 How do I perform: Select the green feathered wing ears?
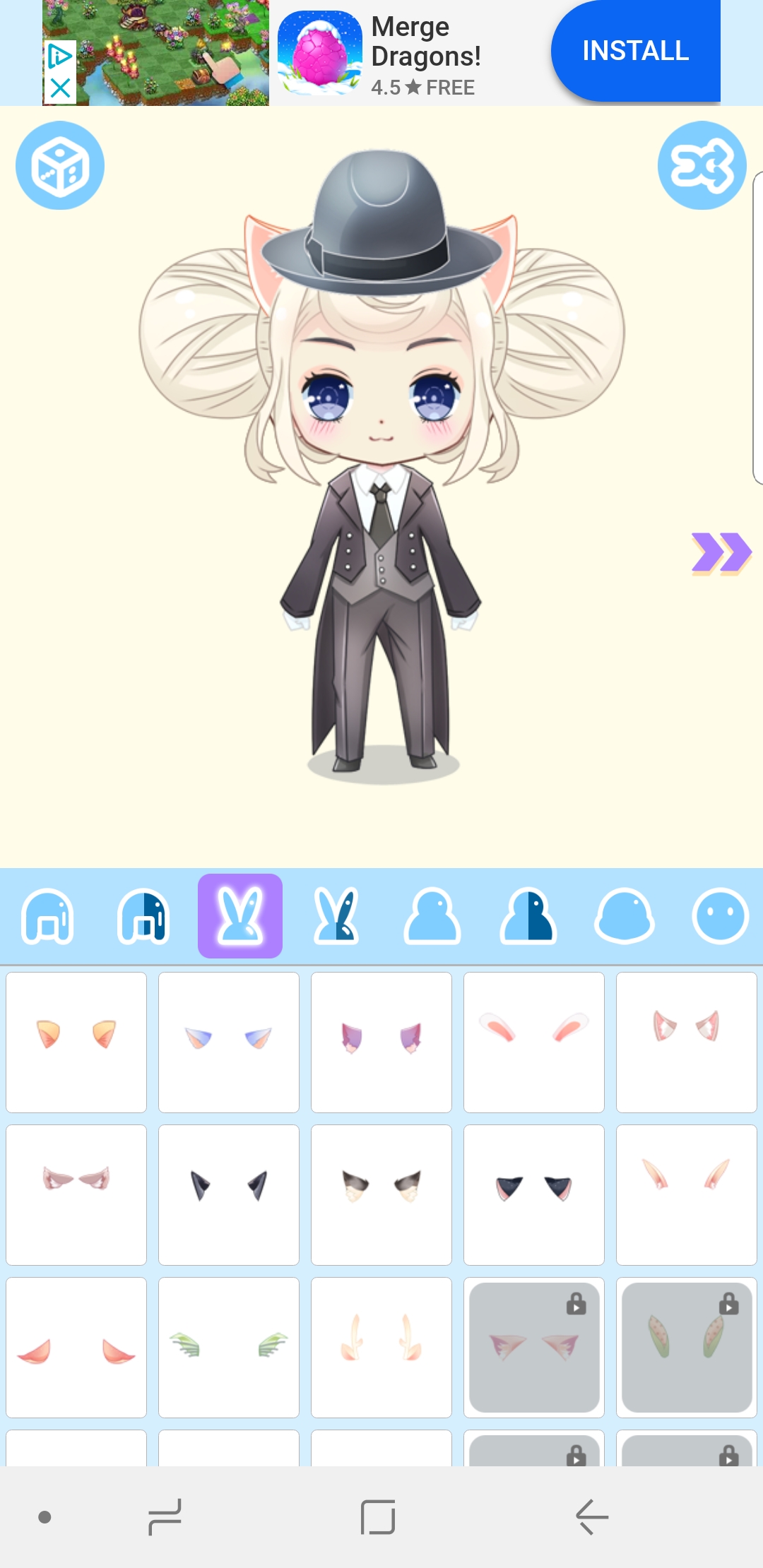[229, 1348]
